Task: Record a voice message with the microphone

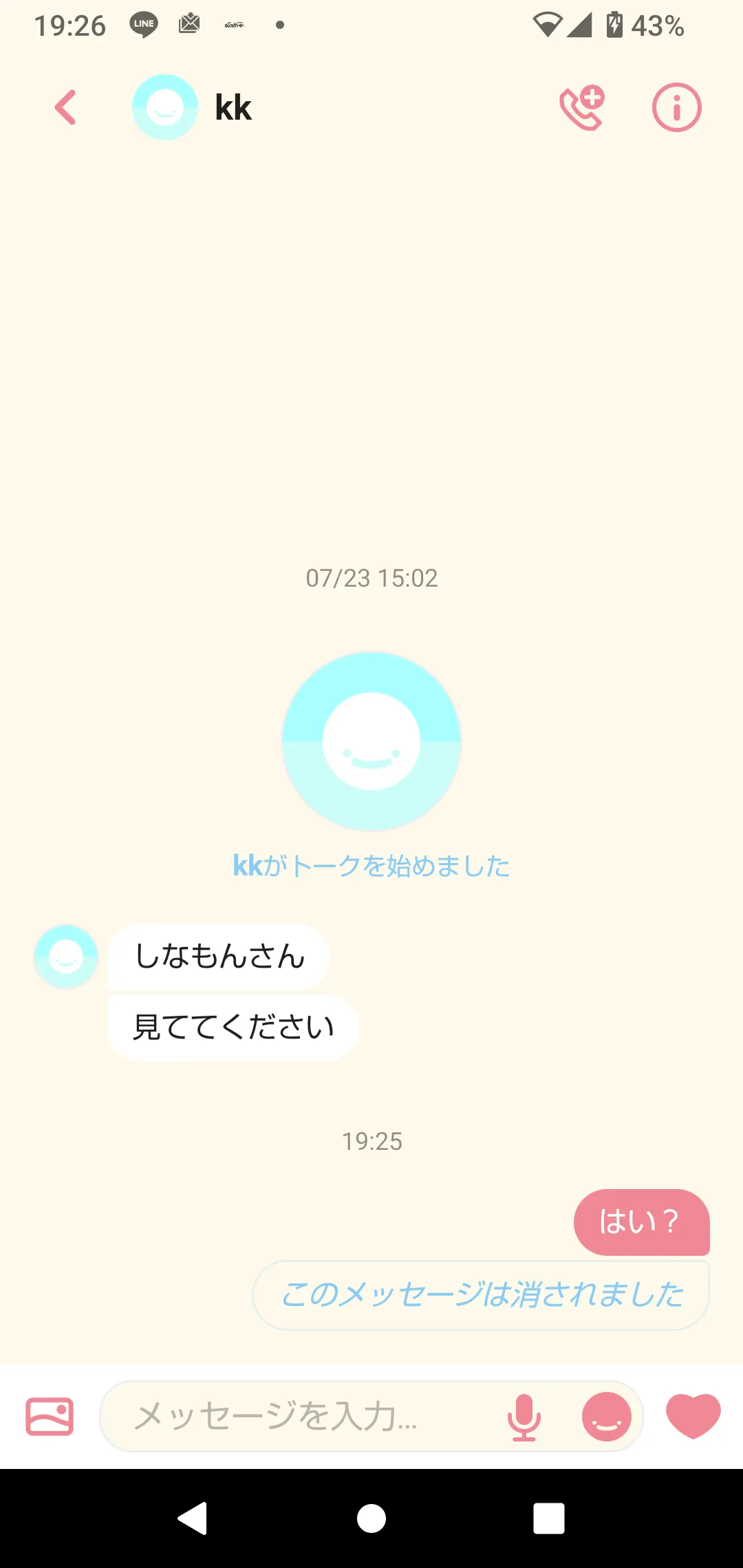Action: pos(524,1416)
